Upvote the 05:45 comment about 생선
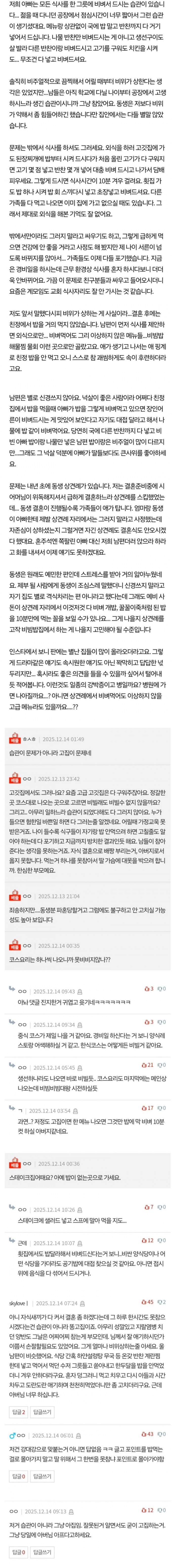The image size is (173, 1568). 147,1065
